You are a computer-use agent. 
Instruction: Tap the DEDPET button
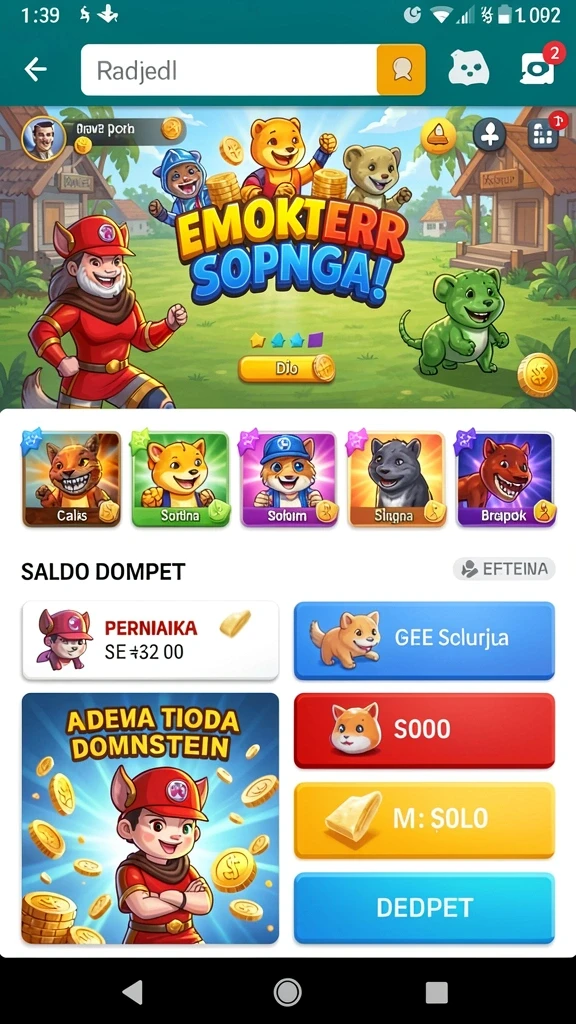[x=424, y=908]
